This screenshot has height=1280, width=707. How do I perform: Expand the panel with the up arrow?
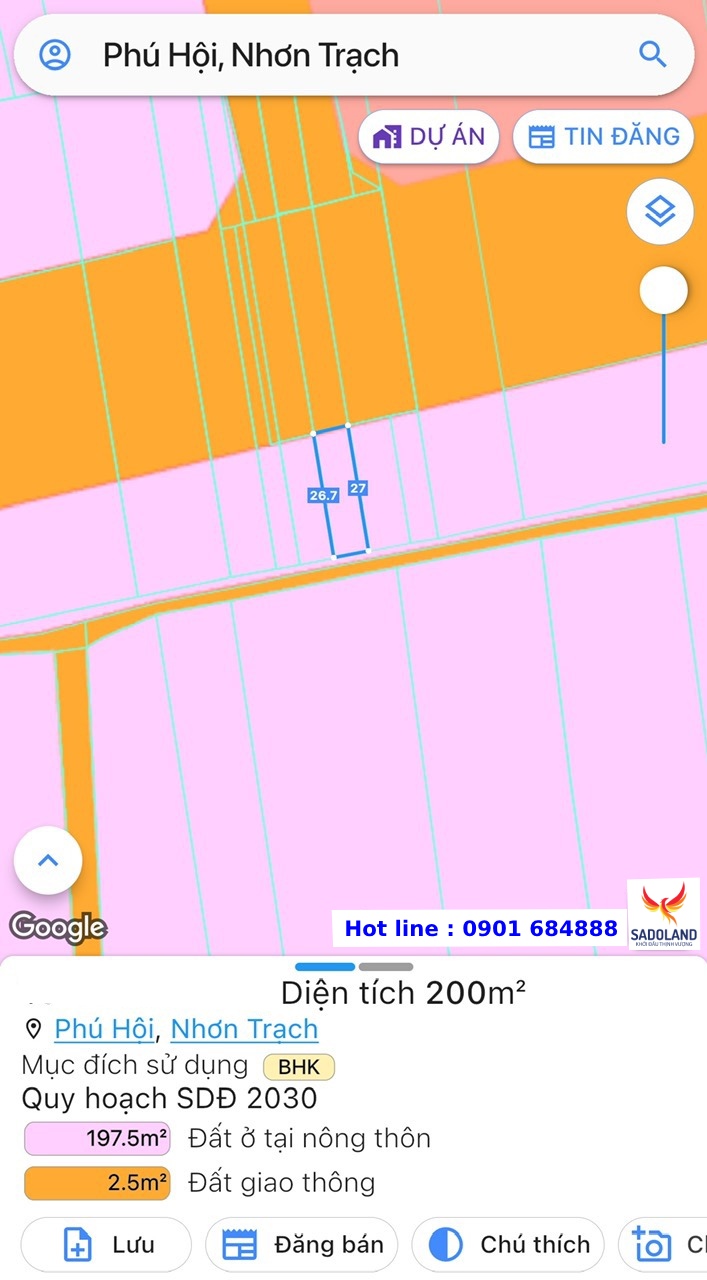48,860
